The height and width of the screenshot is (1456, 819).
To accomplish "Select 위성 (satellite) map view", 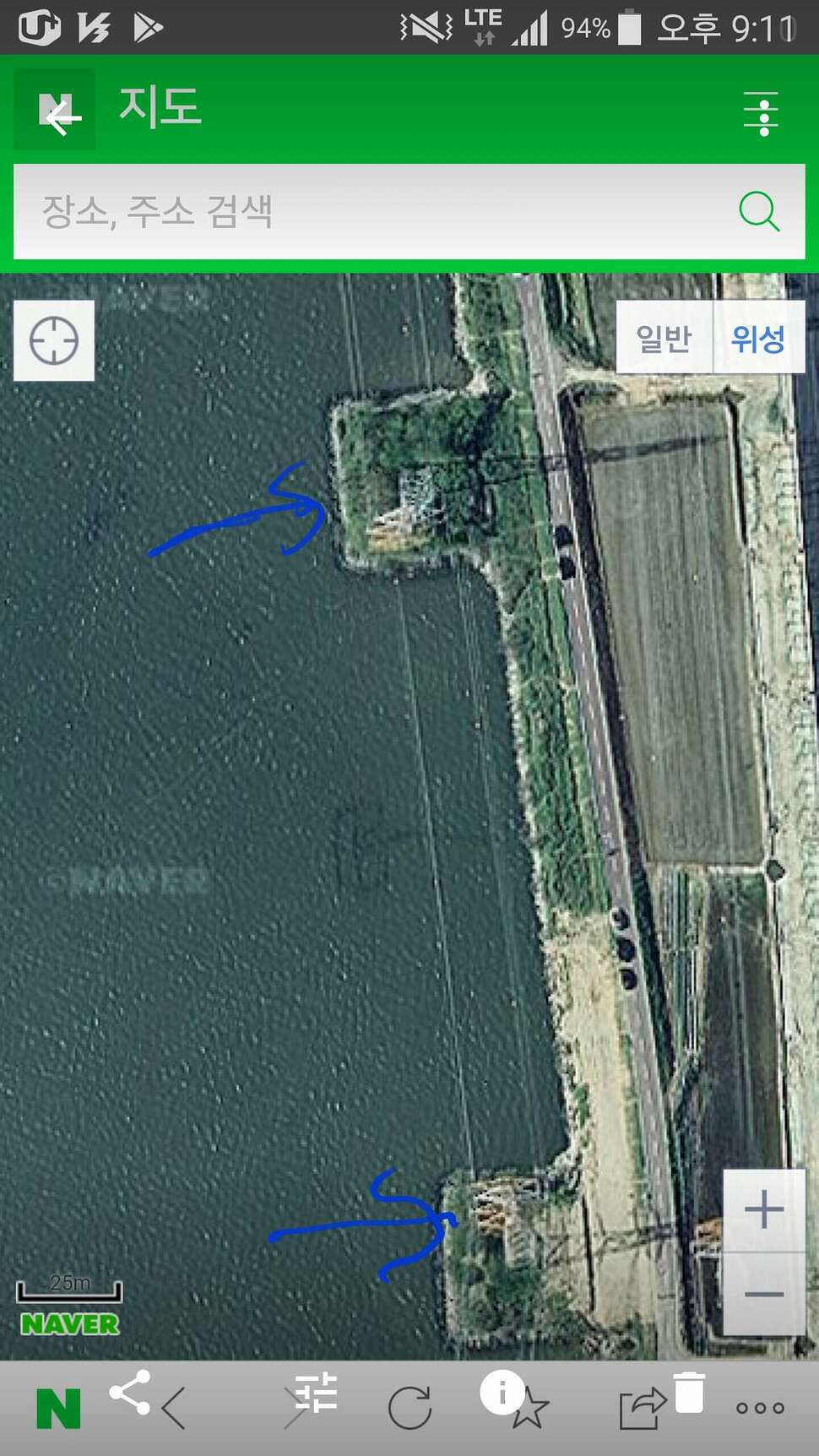I will 758,337.
